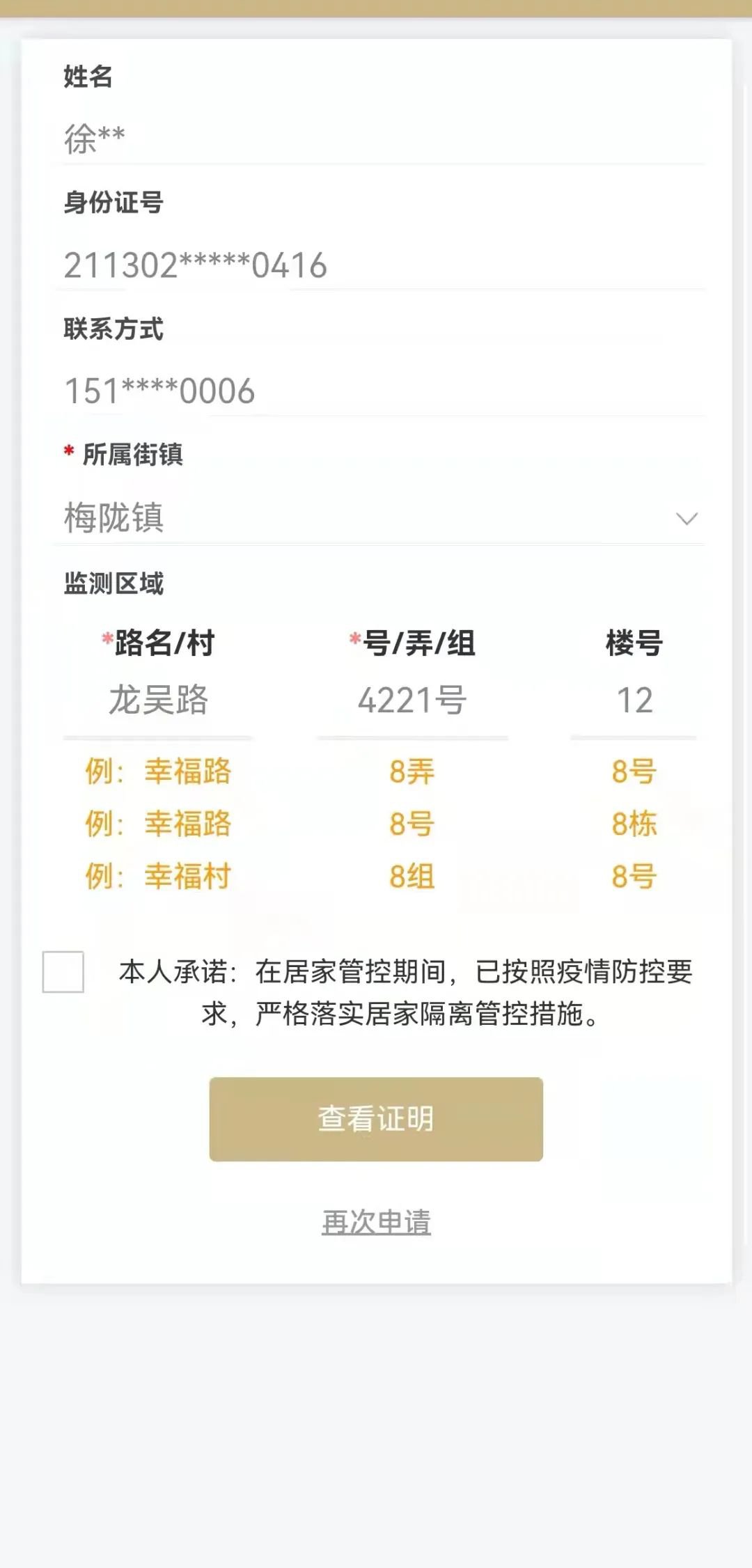
Task: Edit the 路名/村 field with 龙吴路
Action: (x=158, y=700)
